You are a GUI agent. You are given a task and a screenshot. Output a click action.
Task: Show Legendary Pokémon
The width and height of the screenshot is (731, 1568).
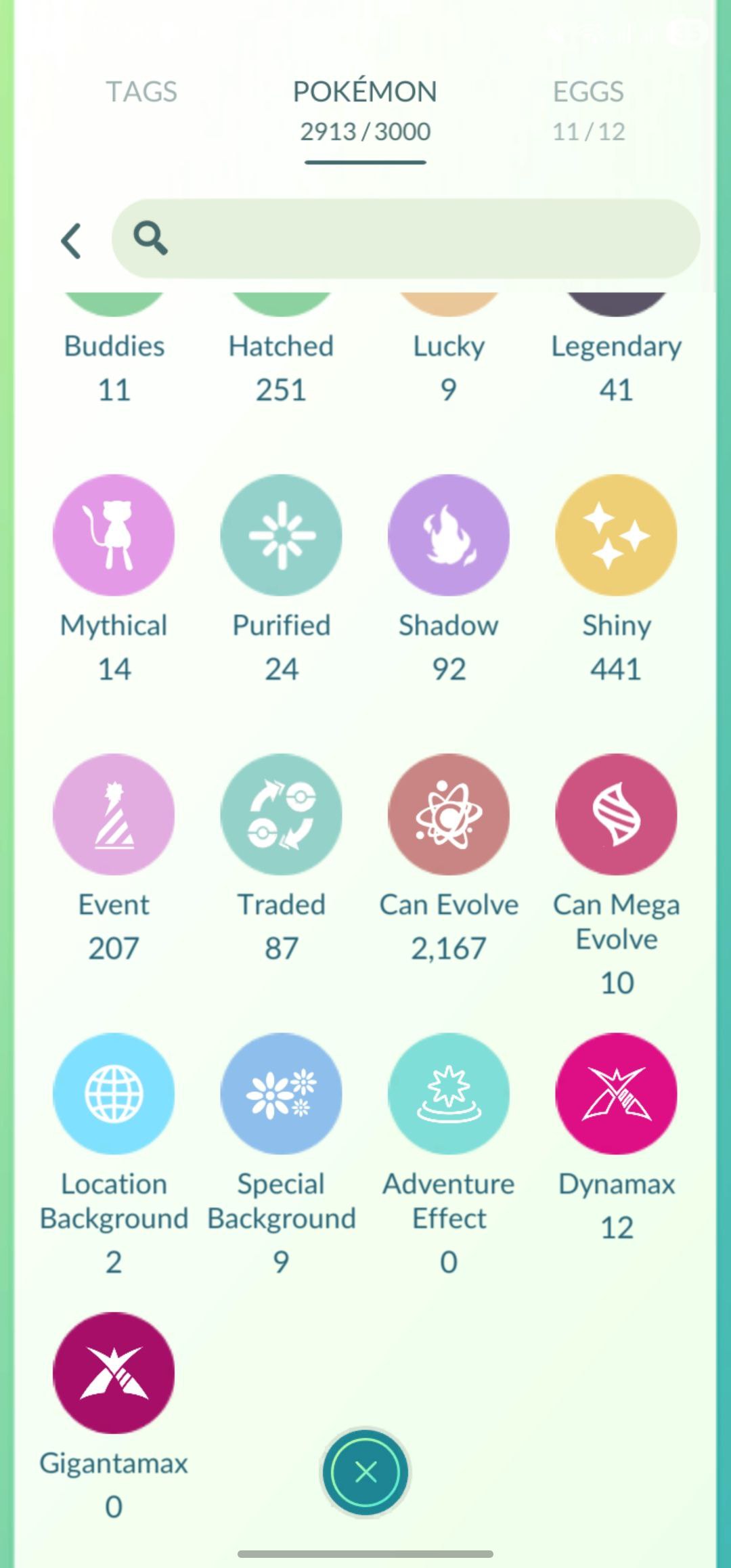616,345
